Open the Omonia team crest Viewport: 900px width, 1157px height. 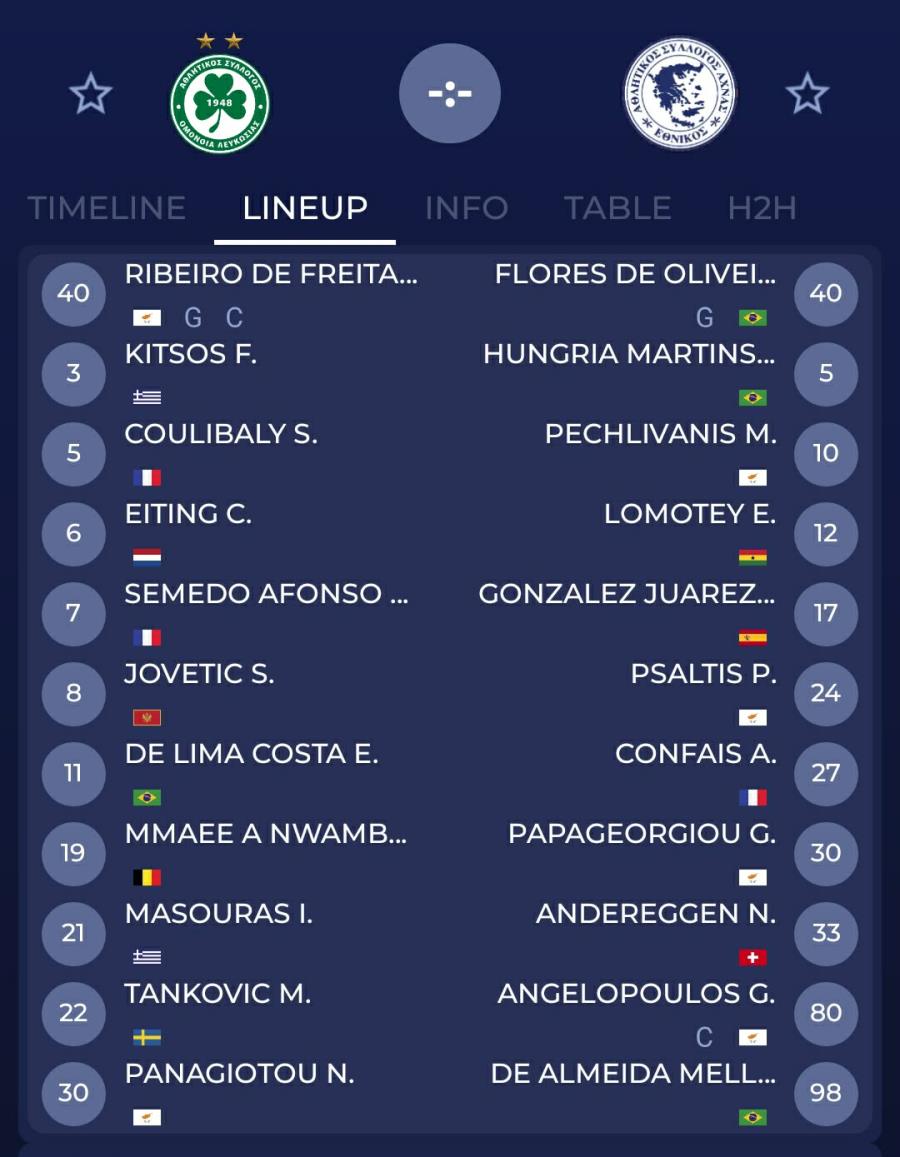point(220,103)
